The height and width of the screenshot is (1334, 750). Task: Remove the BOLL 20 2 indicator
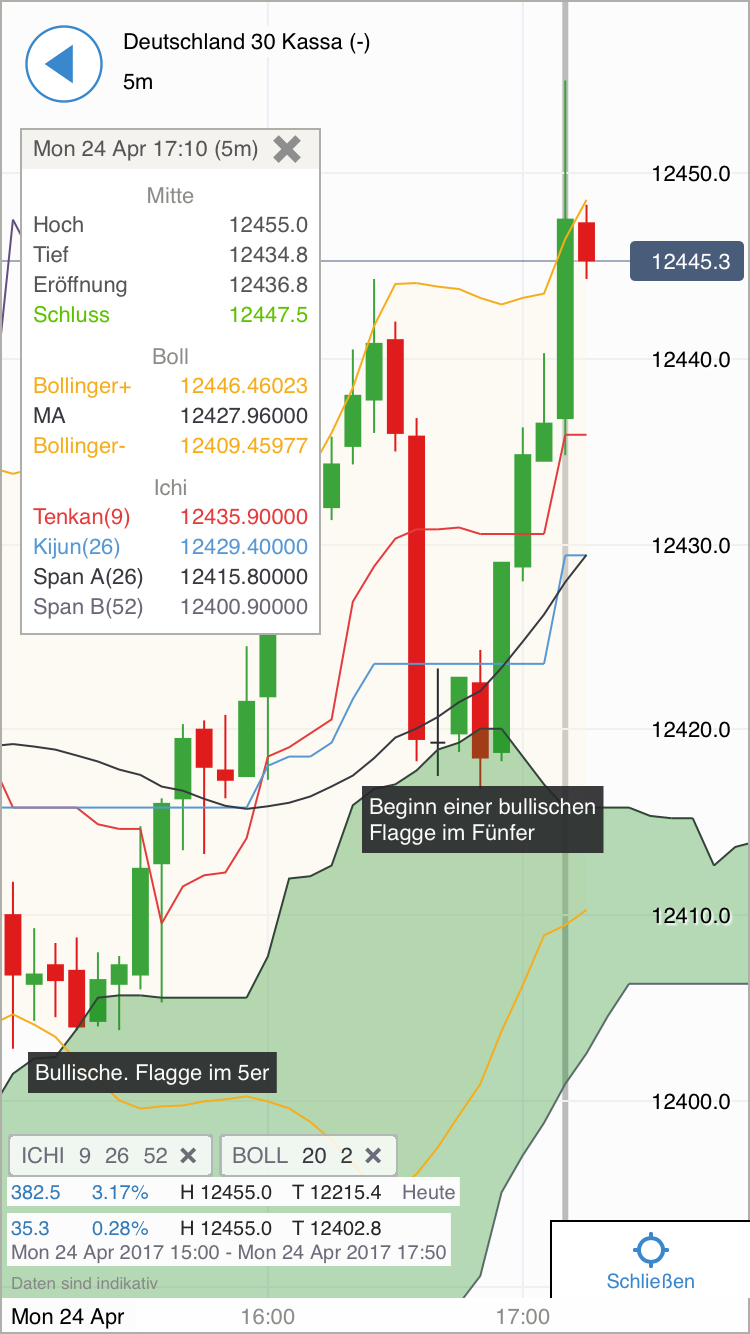click(x=373, y=1155)
